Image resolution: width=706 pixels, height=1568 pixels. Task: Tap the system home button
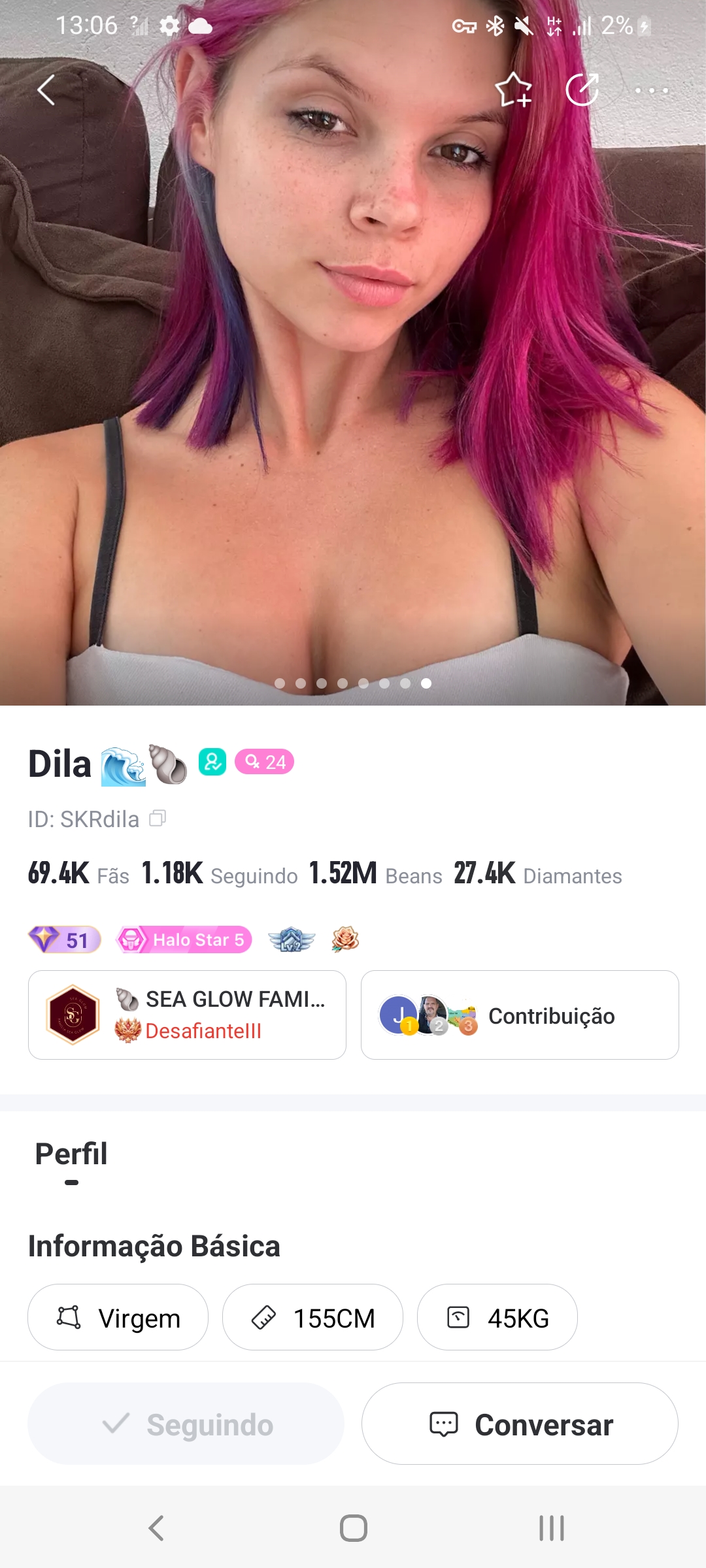(353, 1528)
